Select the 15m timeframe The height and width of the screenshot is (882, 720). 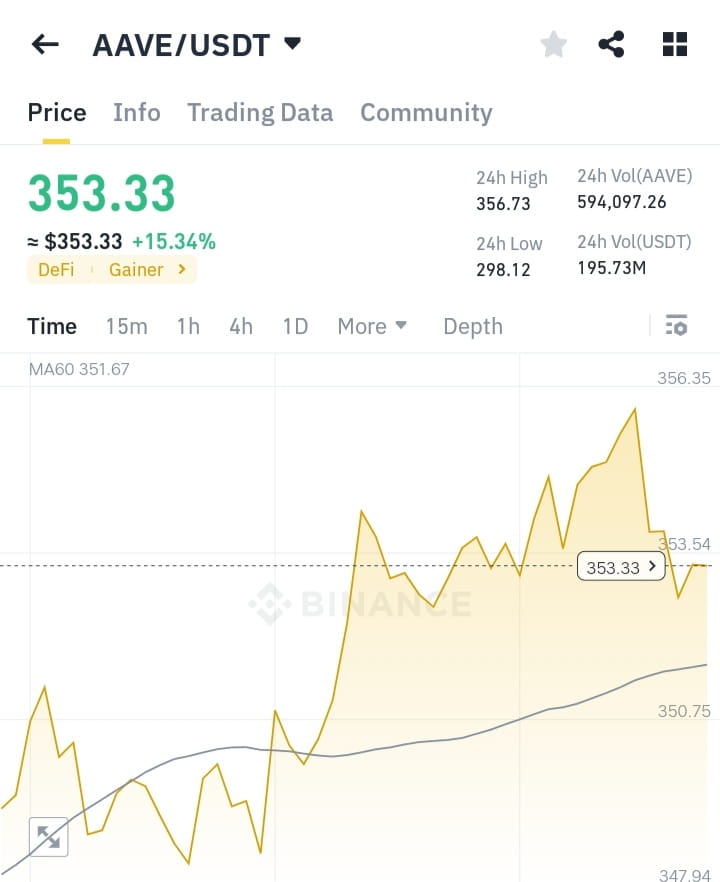pyautogui.click(x=126, y=325)
